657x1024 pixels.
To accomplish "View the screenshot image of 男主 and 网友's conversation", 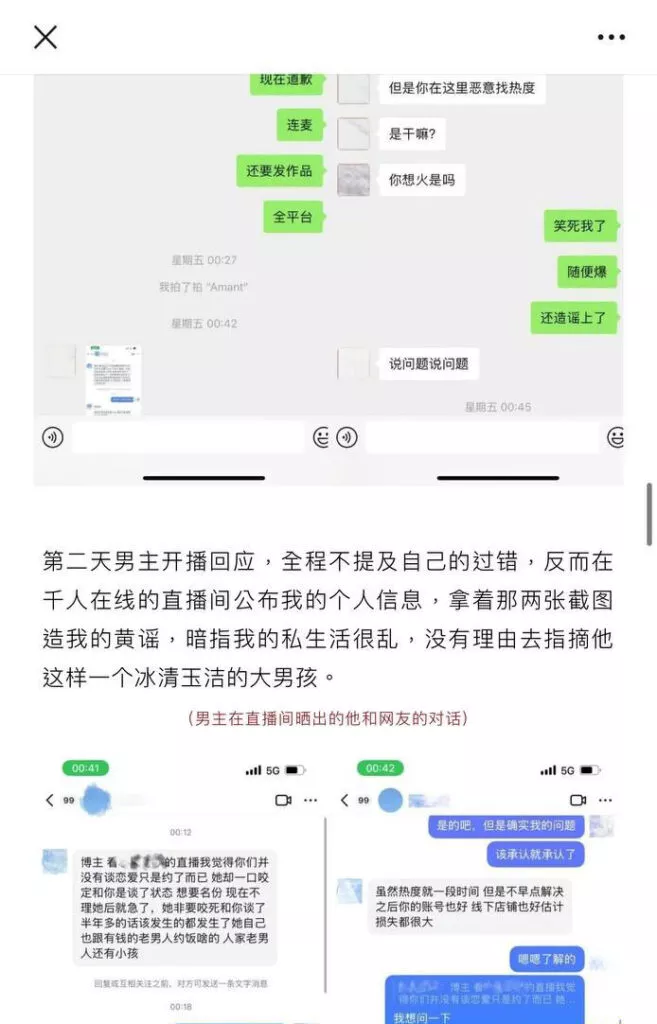I will tap(328, 890).
